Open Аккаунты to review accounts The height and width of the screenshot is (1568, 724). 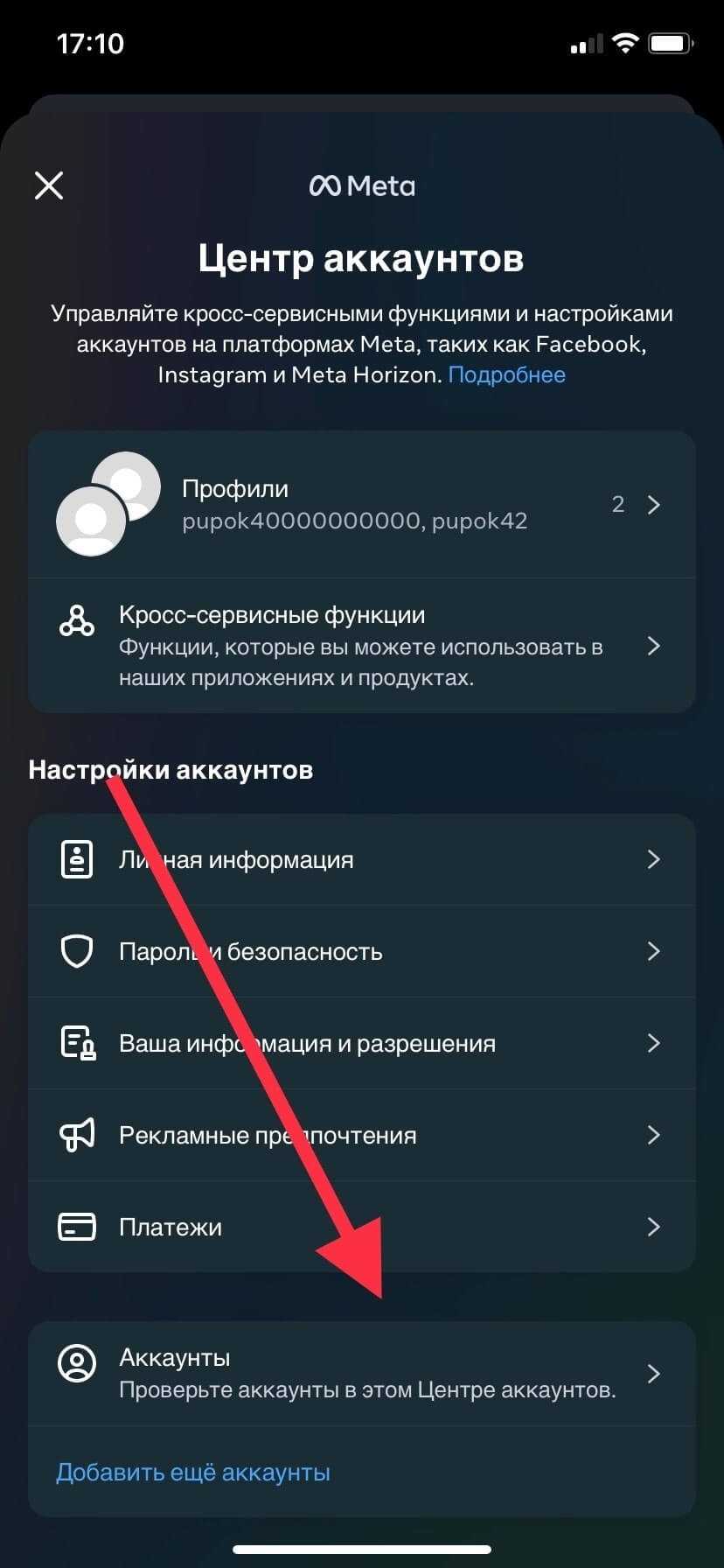point(361,1373)
